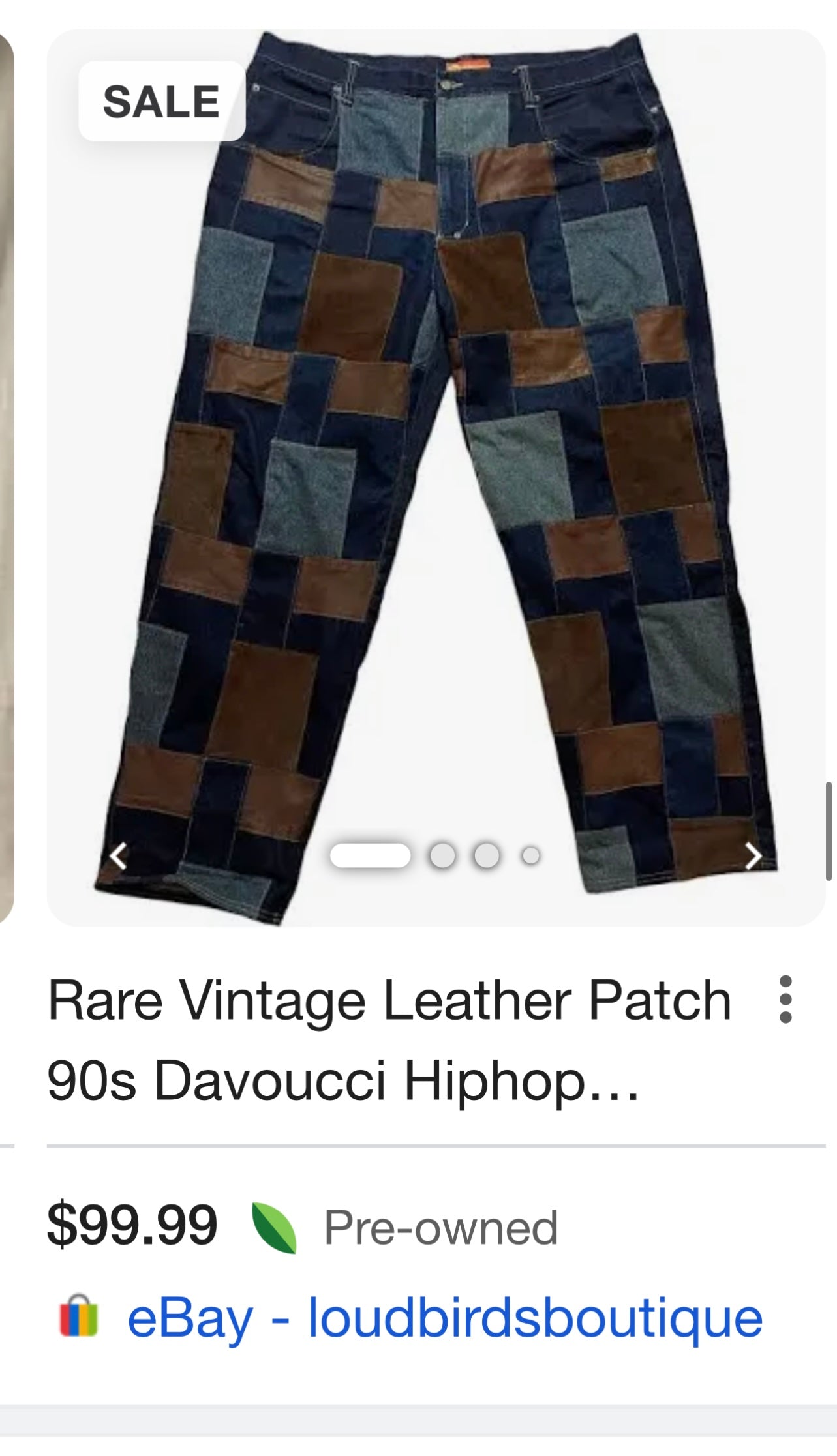Open the patchwork jeans product image
837x1456 pixels.
pos(436,456)
